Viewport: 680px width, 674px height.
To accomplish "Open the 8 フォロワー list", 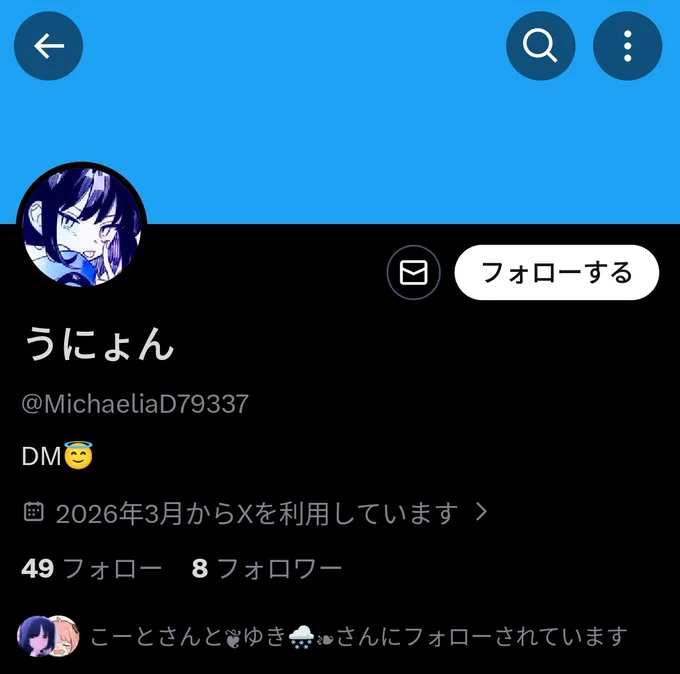I will [267, 568].
